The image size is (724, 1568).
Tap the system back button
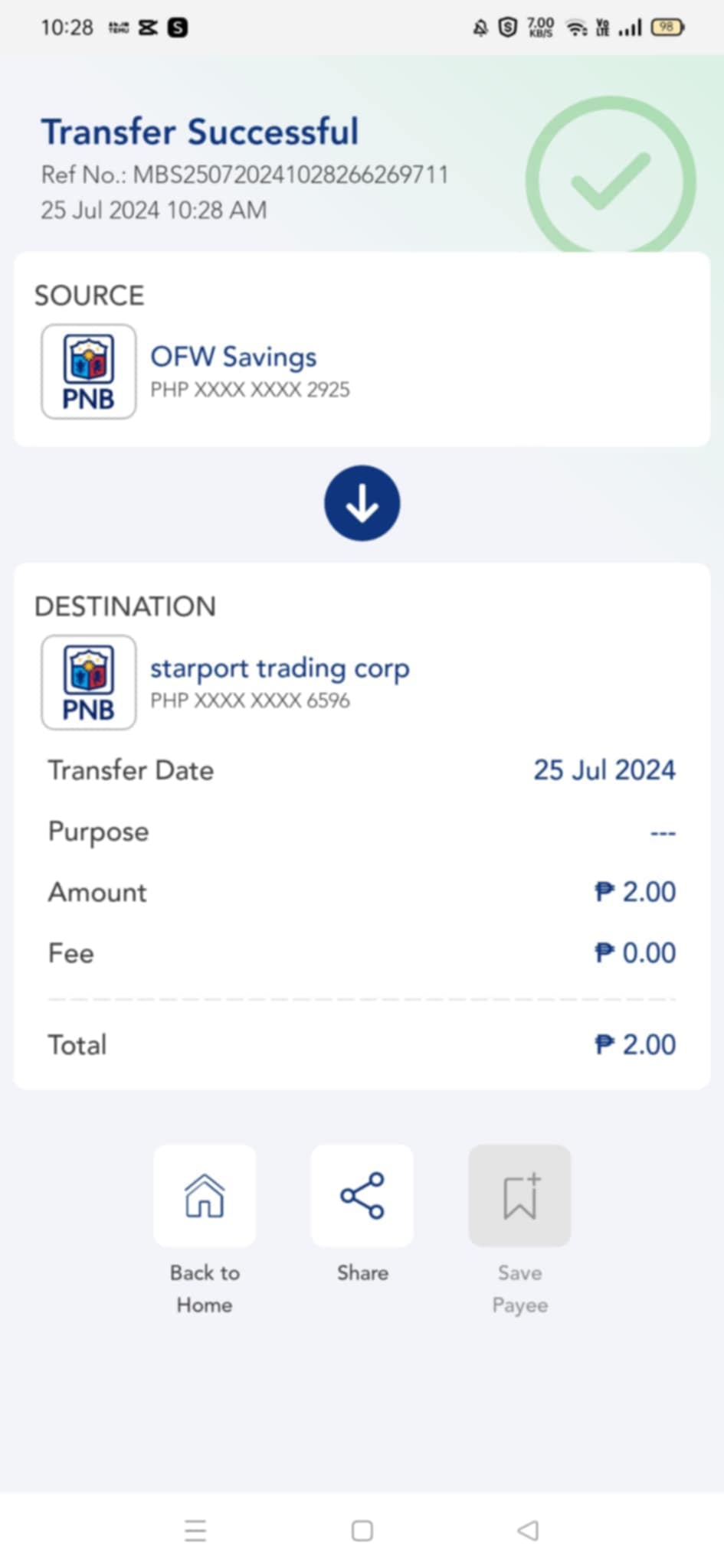coord(528,1530)
